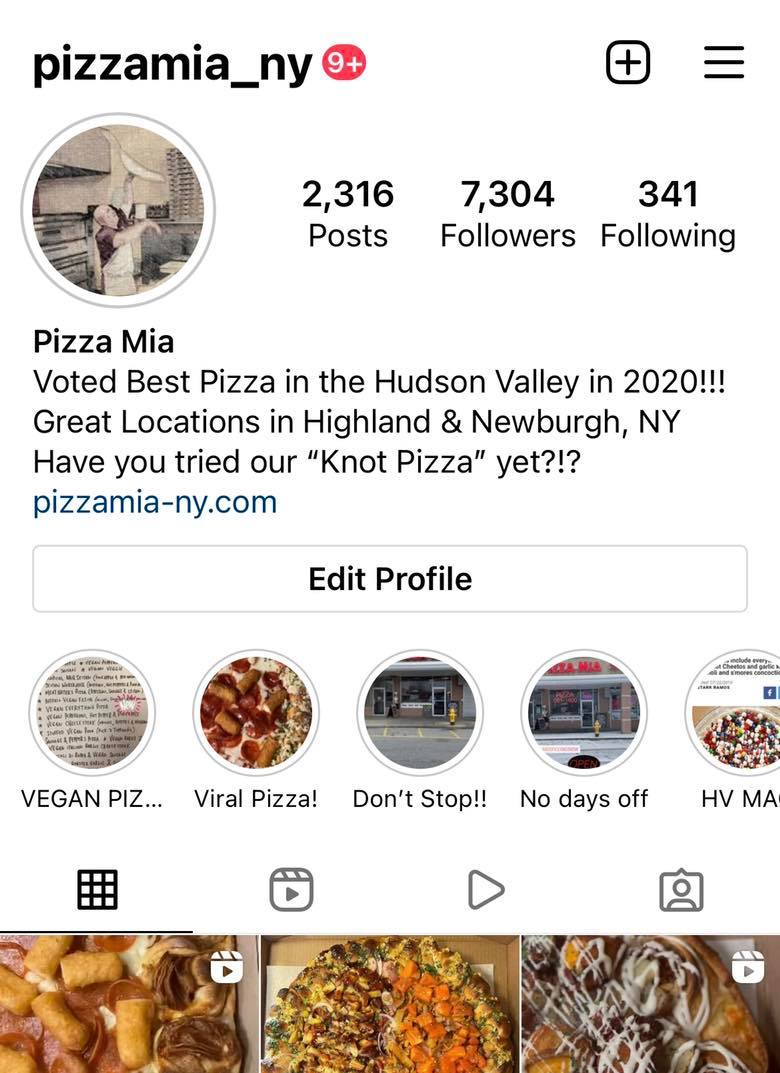Switch to the Reels tab
This screenshot has width=780, height=1073.
point(291,889)
